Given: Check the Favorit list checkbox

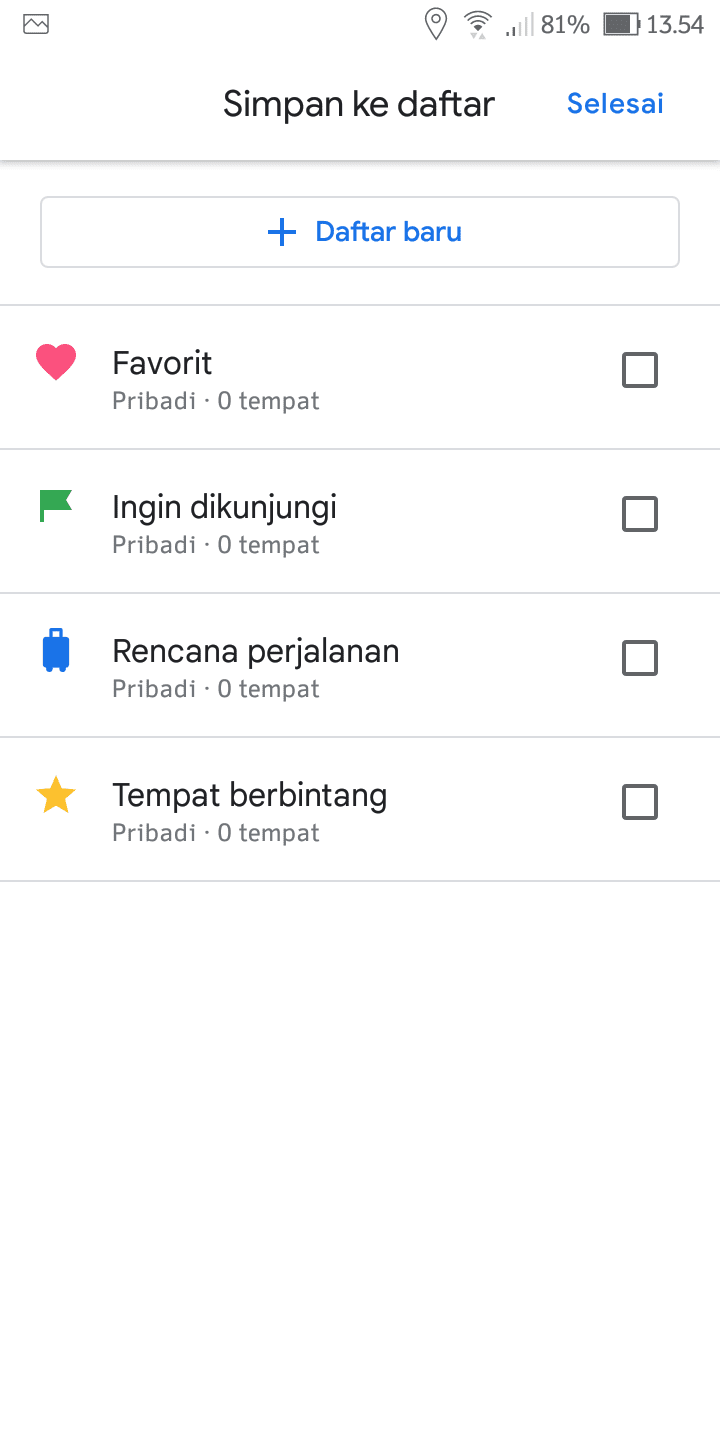Looking at the screenshot, I should coord(640,370).
